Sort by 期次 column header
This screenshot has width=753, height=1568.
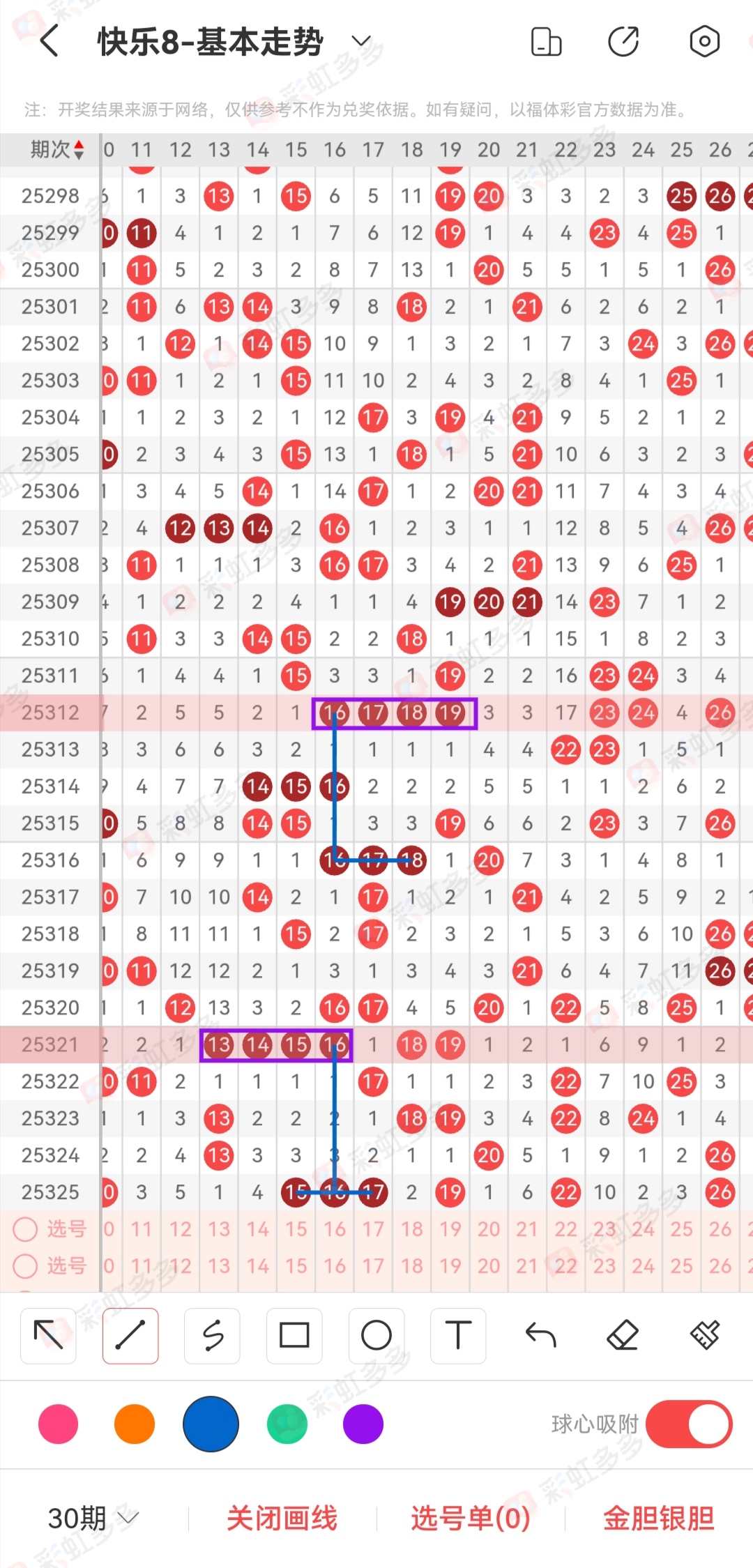click(57, 149)
